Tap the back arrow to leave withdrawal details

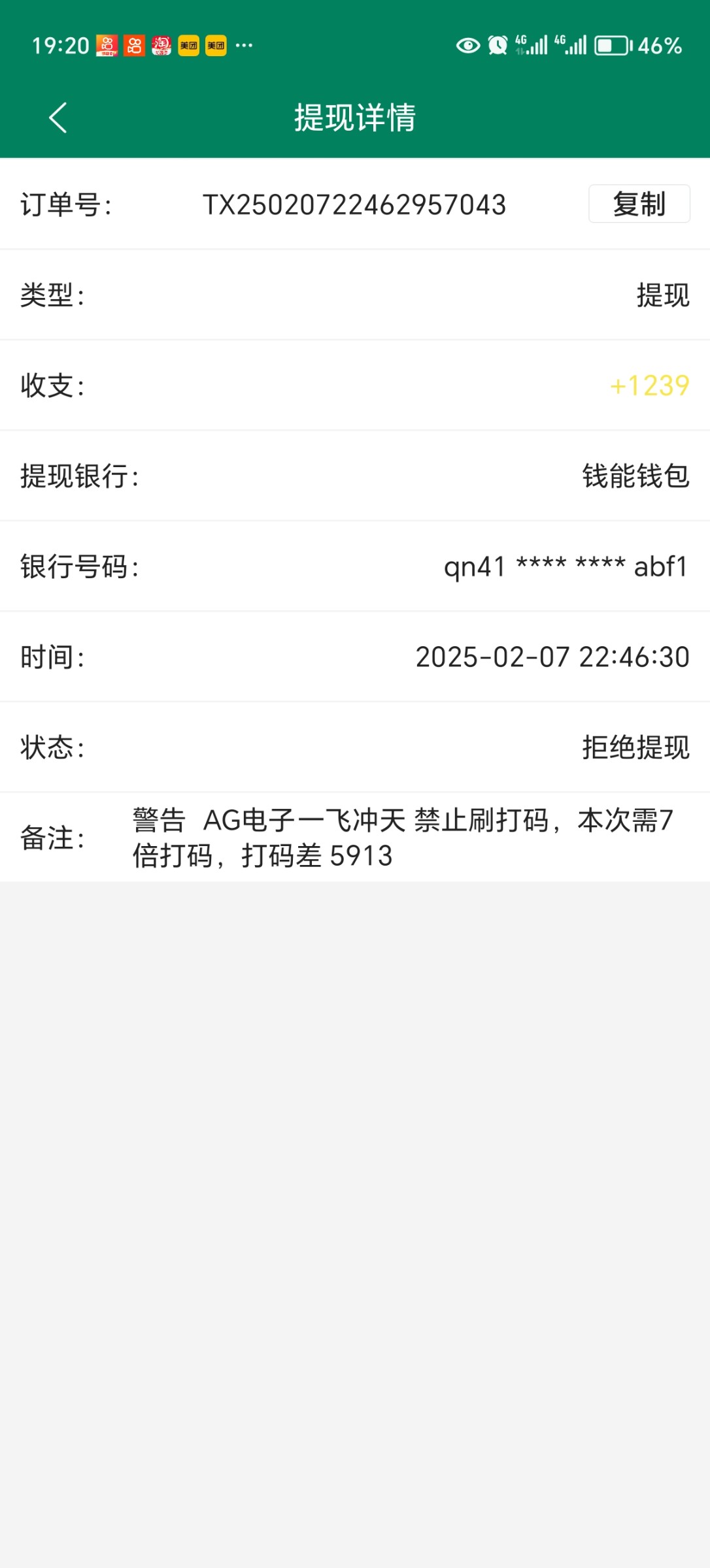point(57,119)
